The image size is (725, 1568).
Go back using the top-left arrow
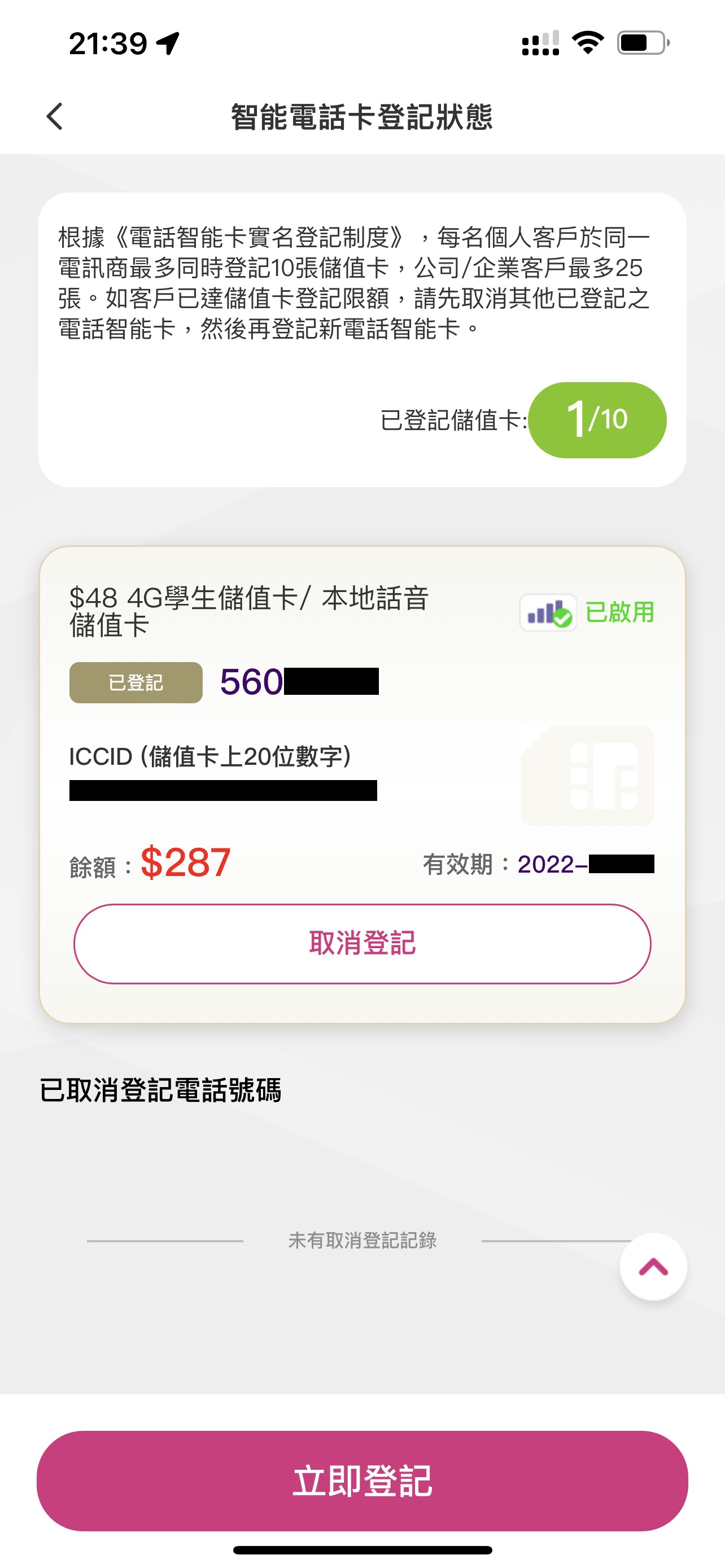(55, 116)
